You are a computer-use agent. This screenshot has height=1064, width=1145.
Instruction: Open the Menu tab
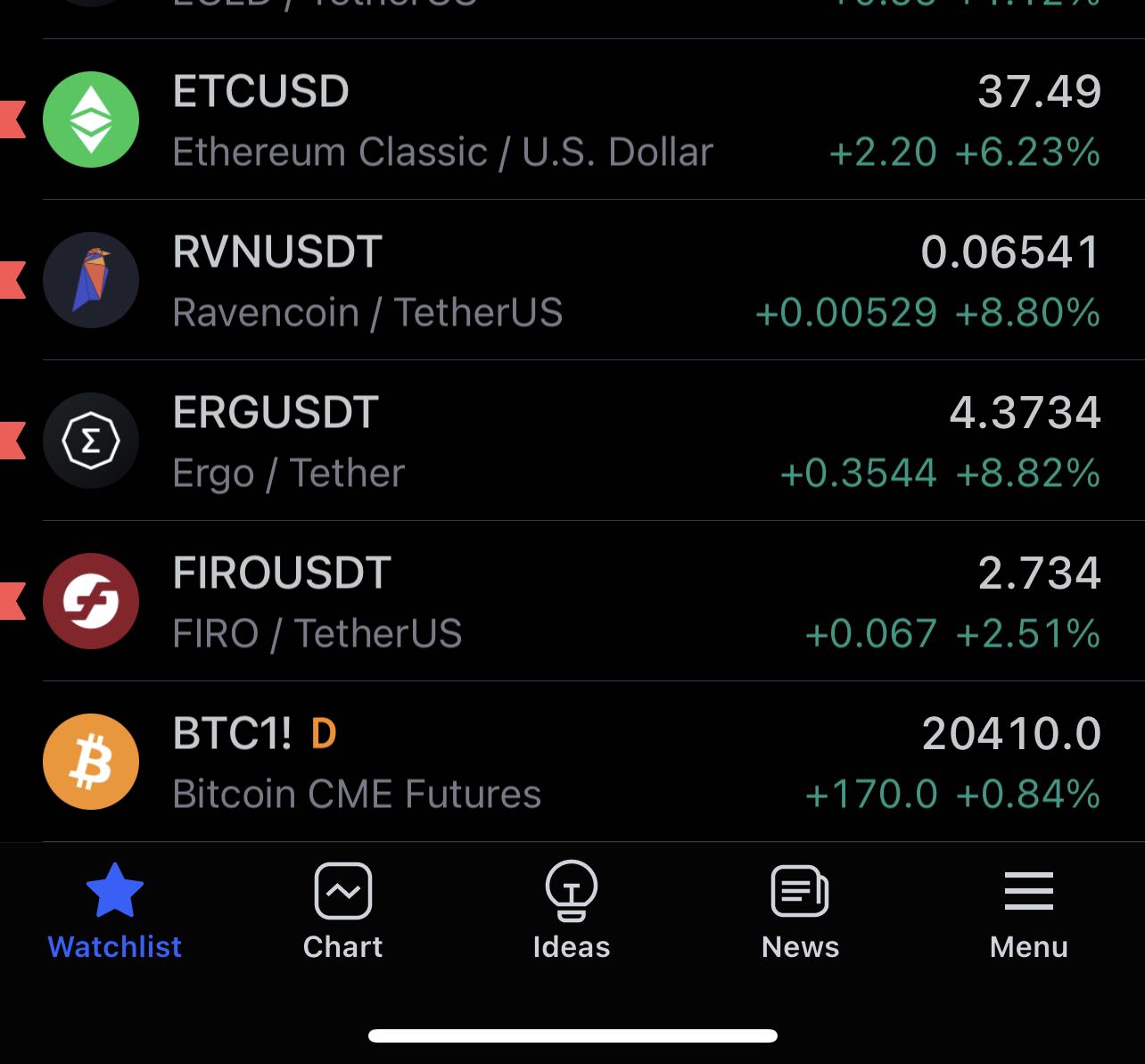(1028, 910)
